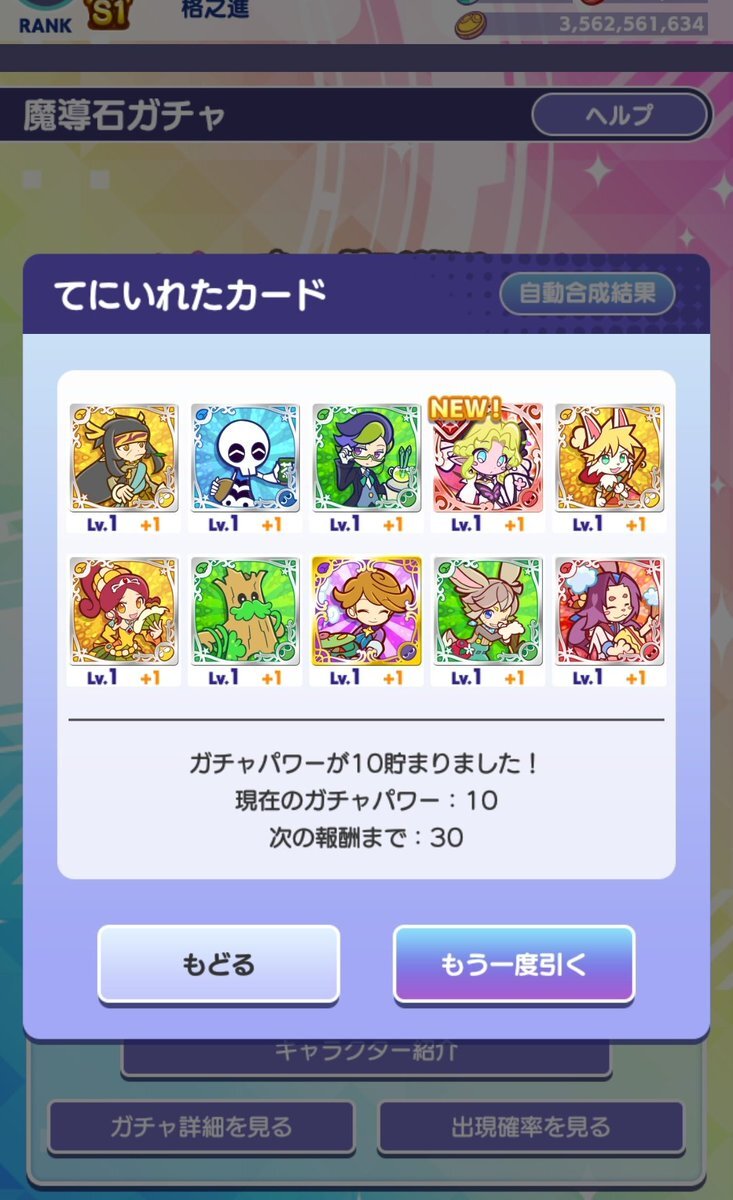
Task: View ガチャ詳細を見る details
Action: (x=201, y=1127)
